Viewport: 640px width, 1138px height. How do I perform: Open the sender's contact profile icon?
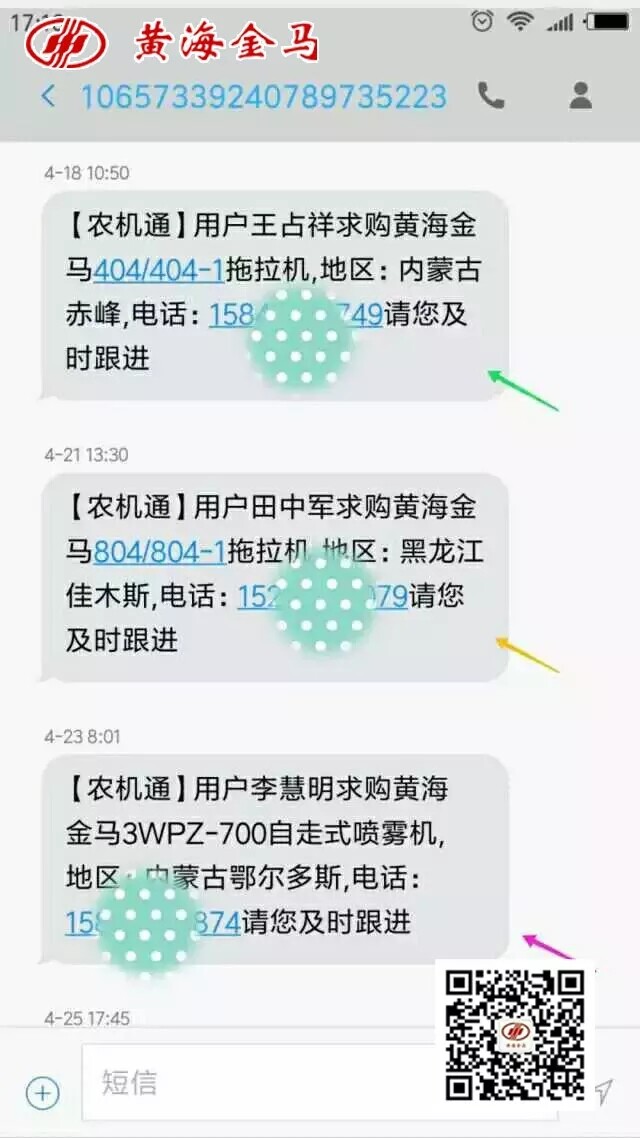[580, 95]
